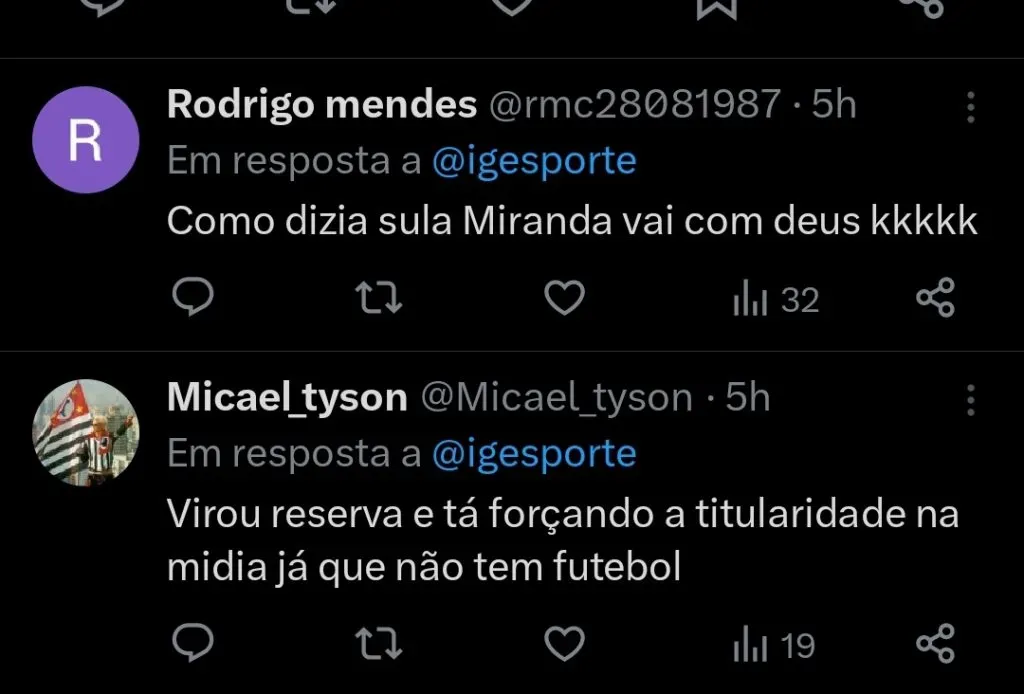
Task: Reply to Rodrigo mendes's tweet
Action: (x=190, y=299)
